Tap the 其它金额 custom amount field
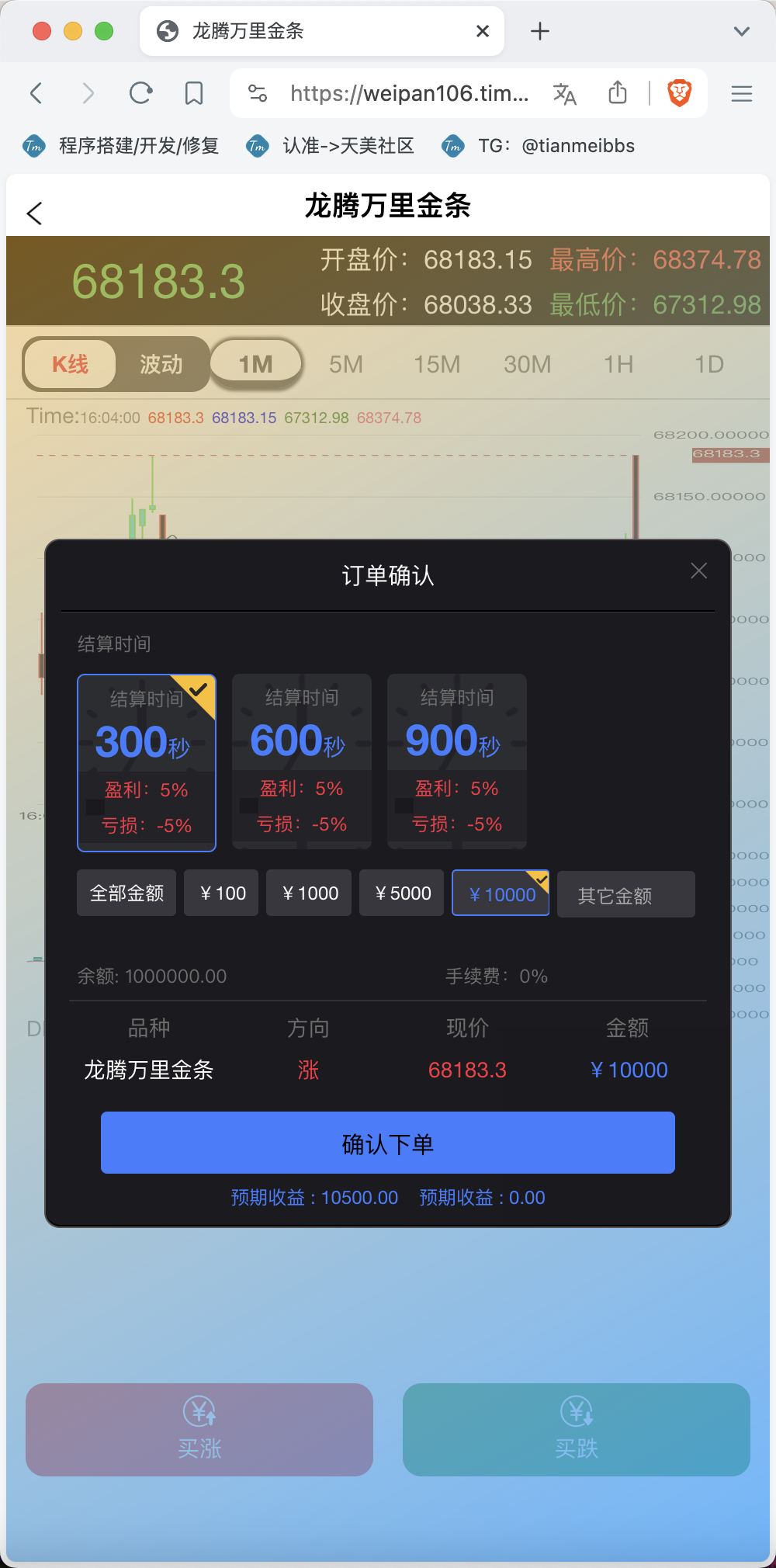776x1568 pixels. tap(626, 894)
